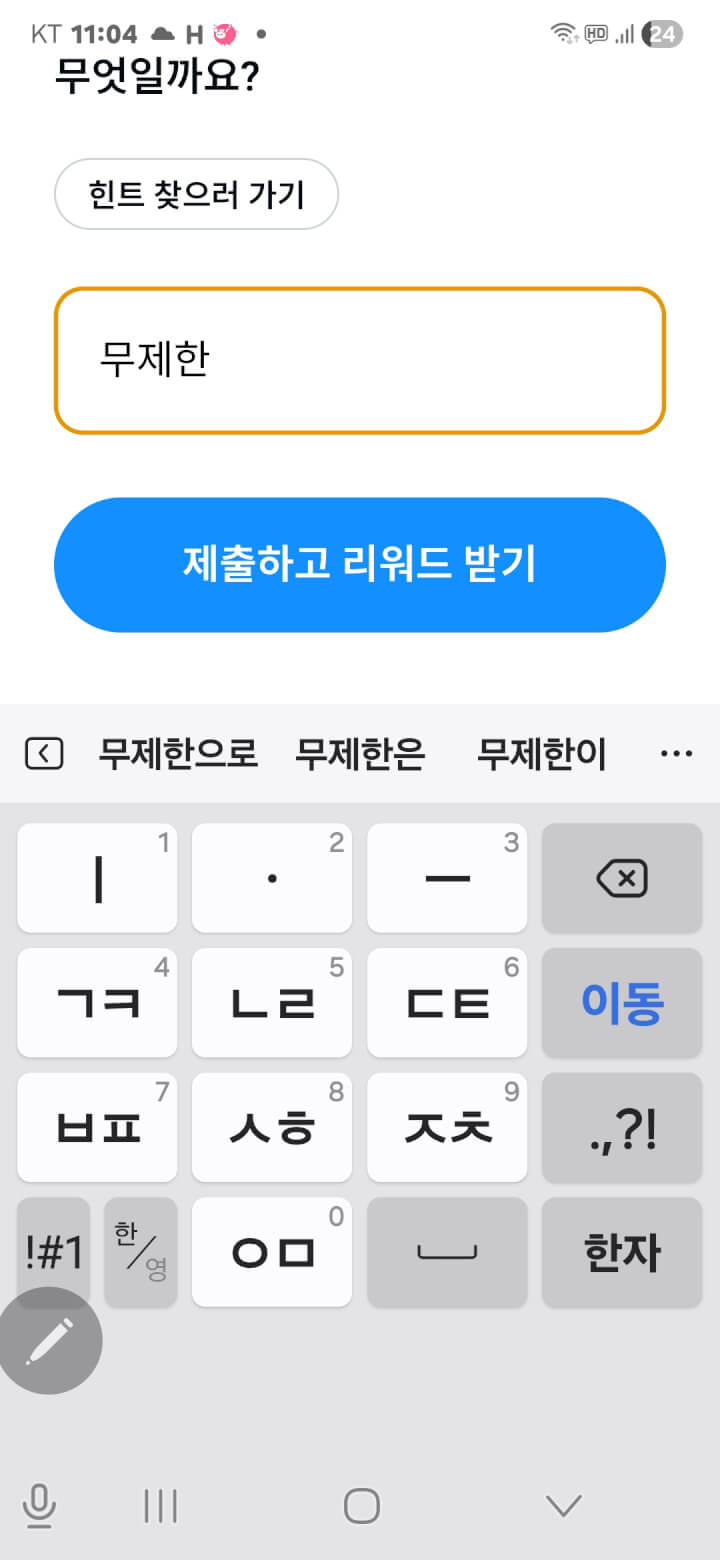Screen dimensions: 720x1560
Task: Submit answer with 제출하고 리워드 받기
Action: tap(359, 565)
